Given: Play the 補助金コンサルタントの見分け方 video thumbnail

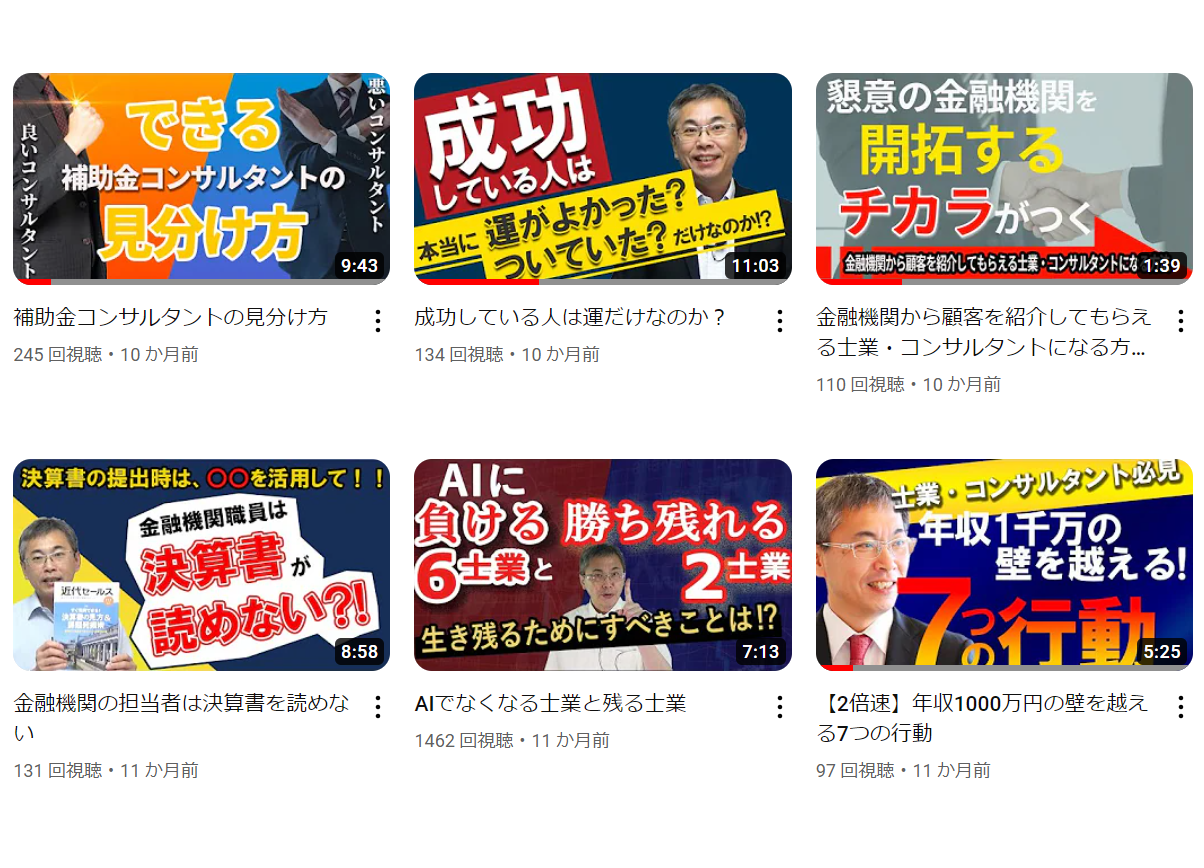Looking at the screenshot, I should 201,179.
